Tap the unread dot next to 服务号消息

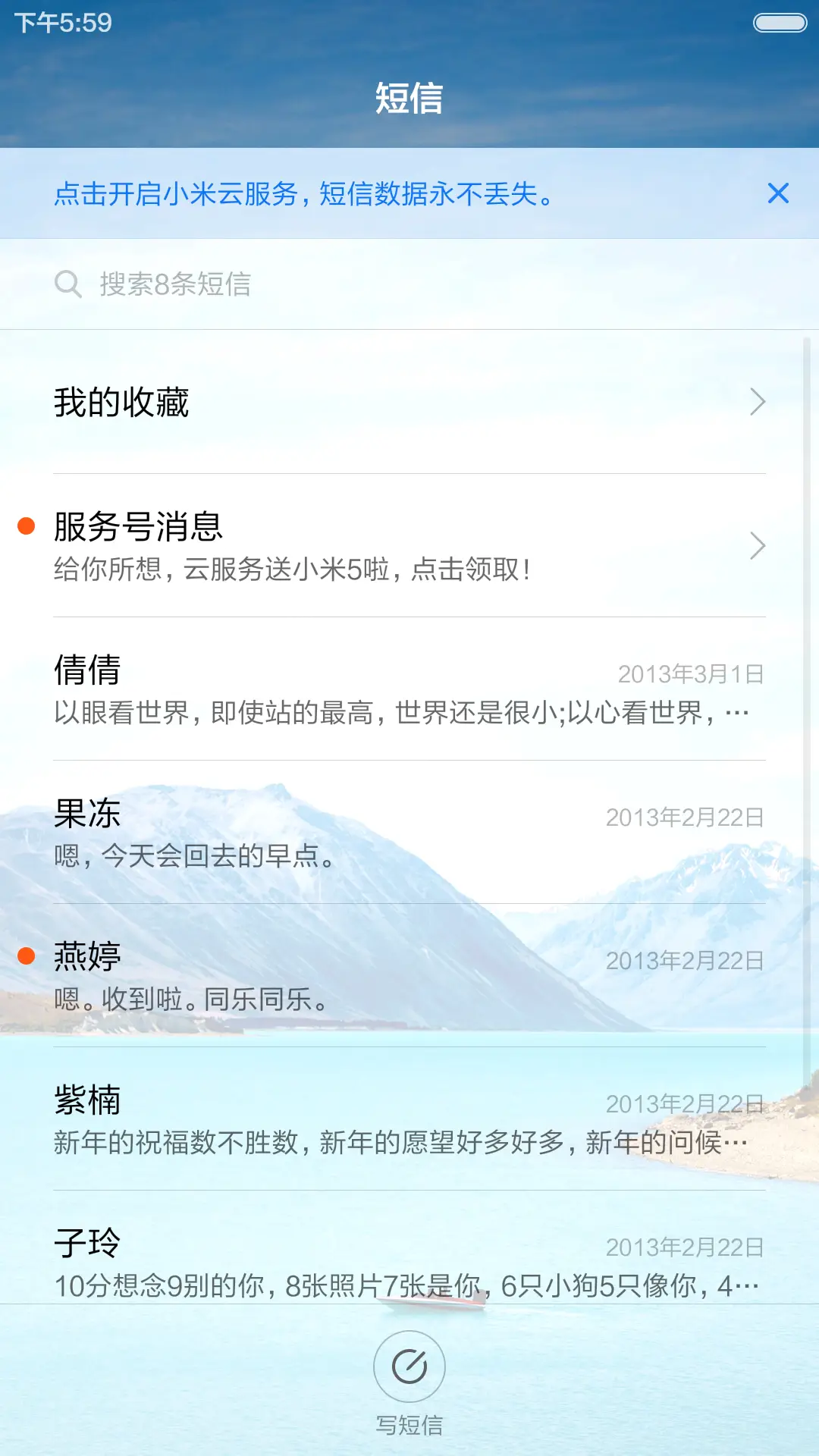pyautogui.click(x=27, y=523)
